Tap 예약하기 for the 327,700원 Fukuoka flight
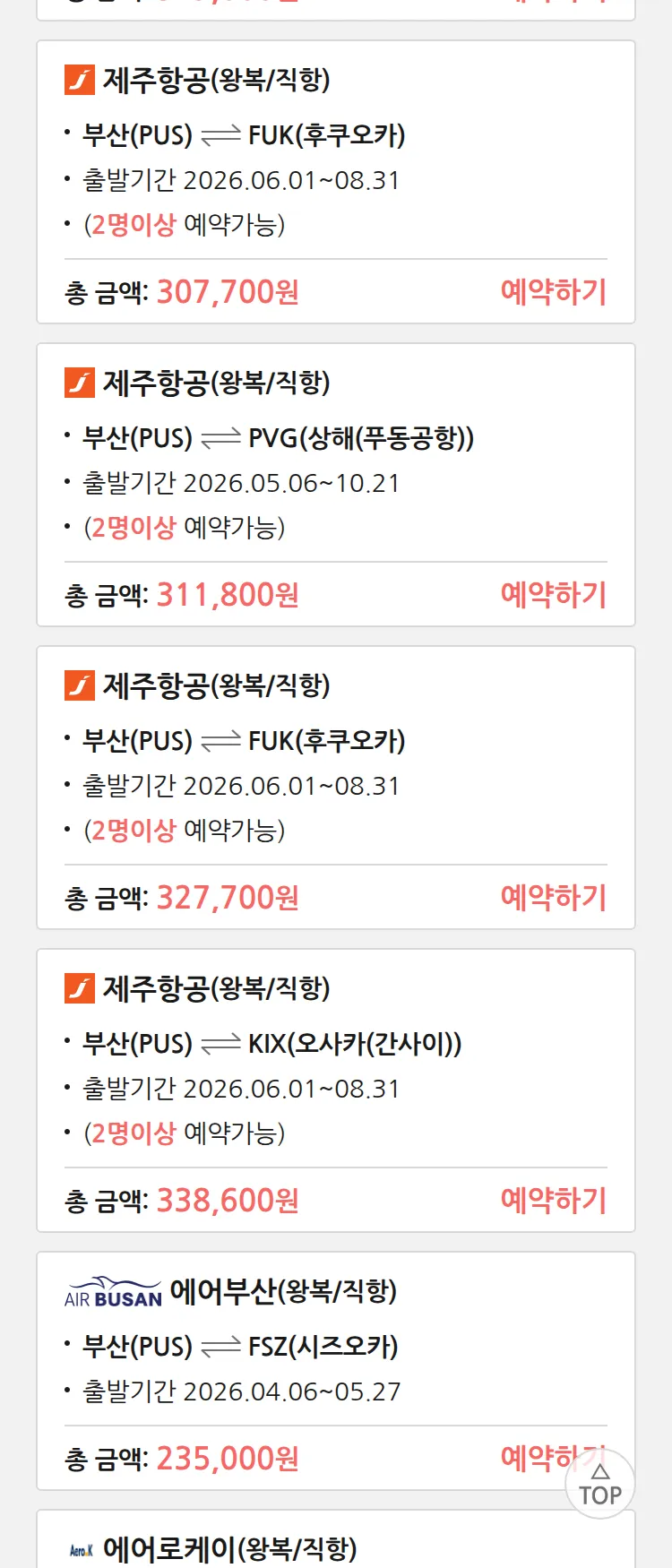Screen dimensions: 672x1568 [553, 898]
